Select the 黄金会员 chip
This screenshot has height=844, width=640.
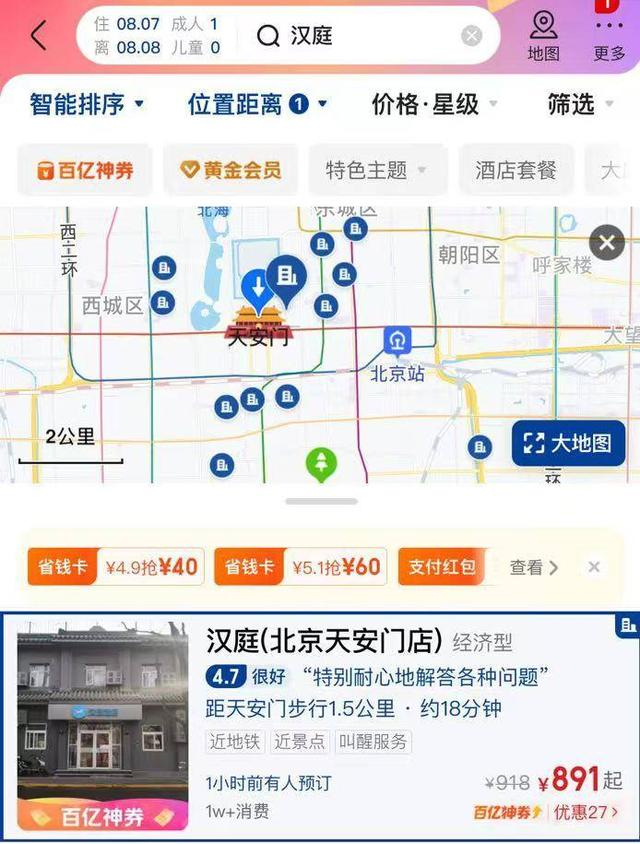(x=230, y=171)
